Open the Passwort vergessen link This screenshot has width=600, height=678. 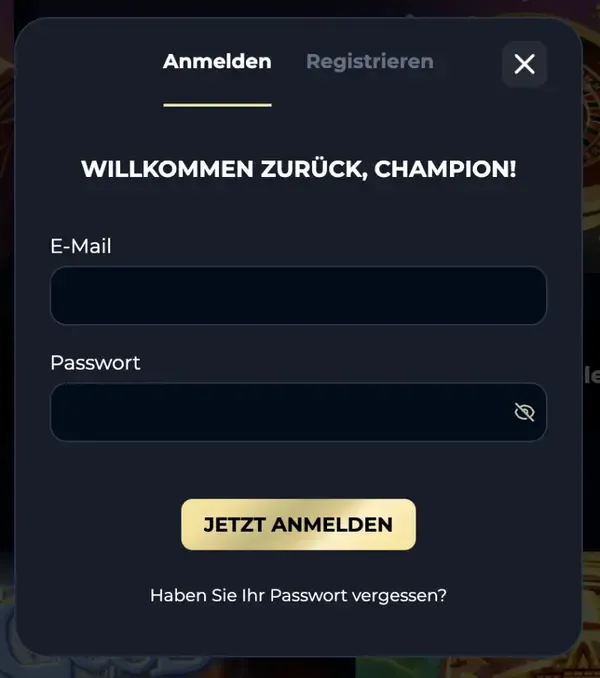[x=298, y=595]
